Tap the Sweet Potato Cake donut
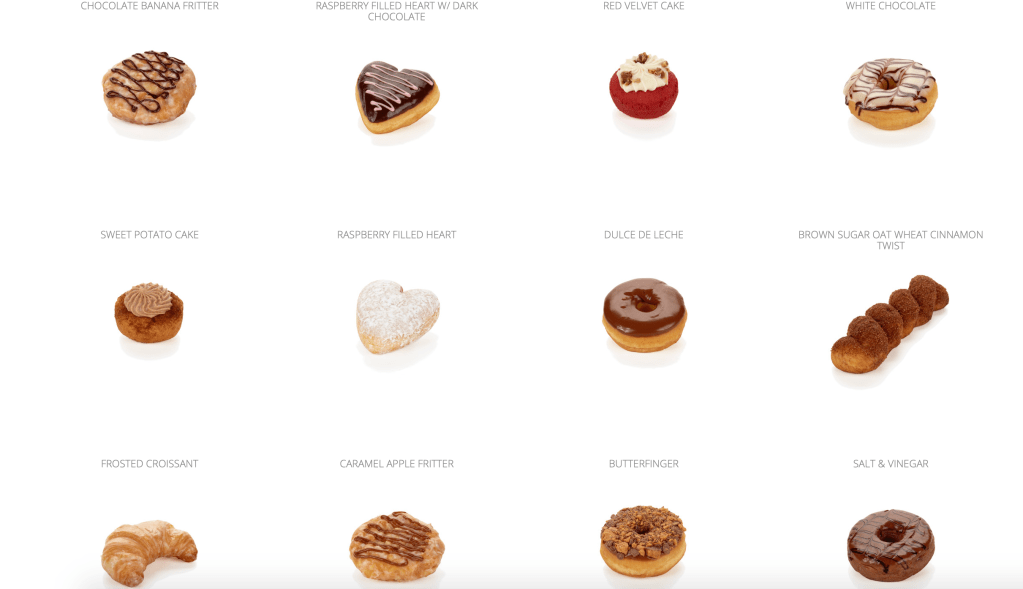Image resolution: width=1023 pixels, height=589 pixels. coord(149,312)
